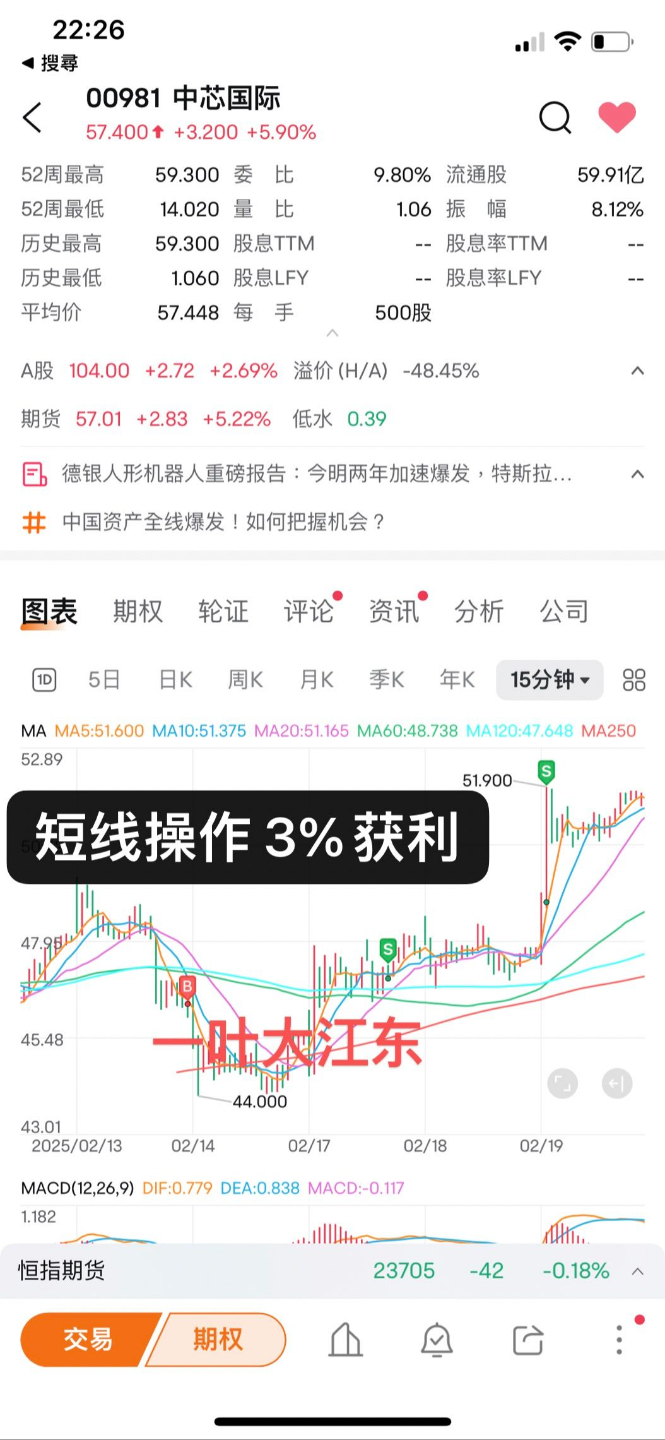
Task: Switch to the 轮证 tab
Action: [223, 611]
